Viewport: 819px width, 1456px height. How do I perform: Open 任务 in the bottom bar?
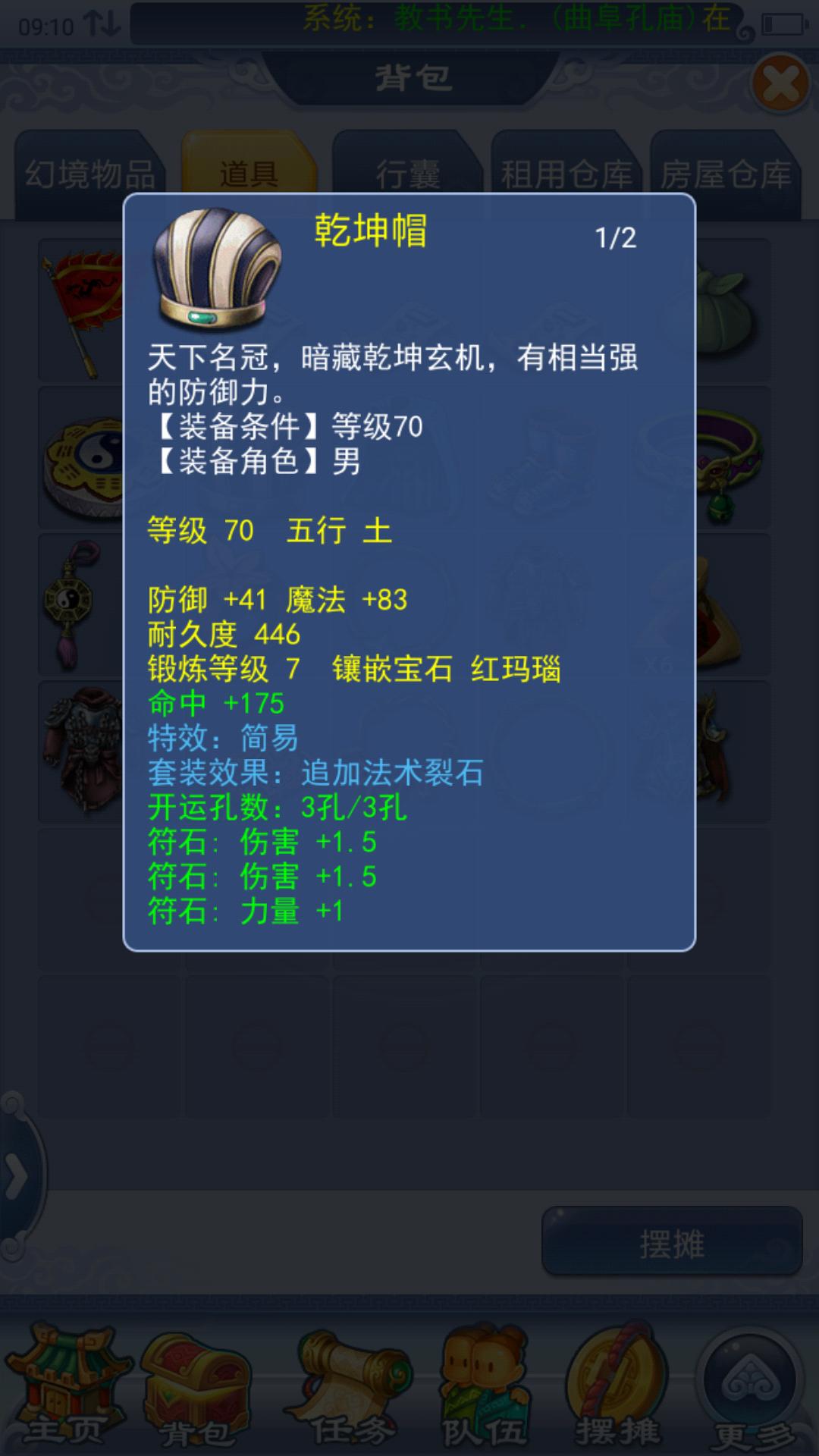(350, 1388)
